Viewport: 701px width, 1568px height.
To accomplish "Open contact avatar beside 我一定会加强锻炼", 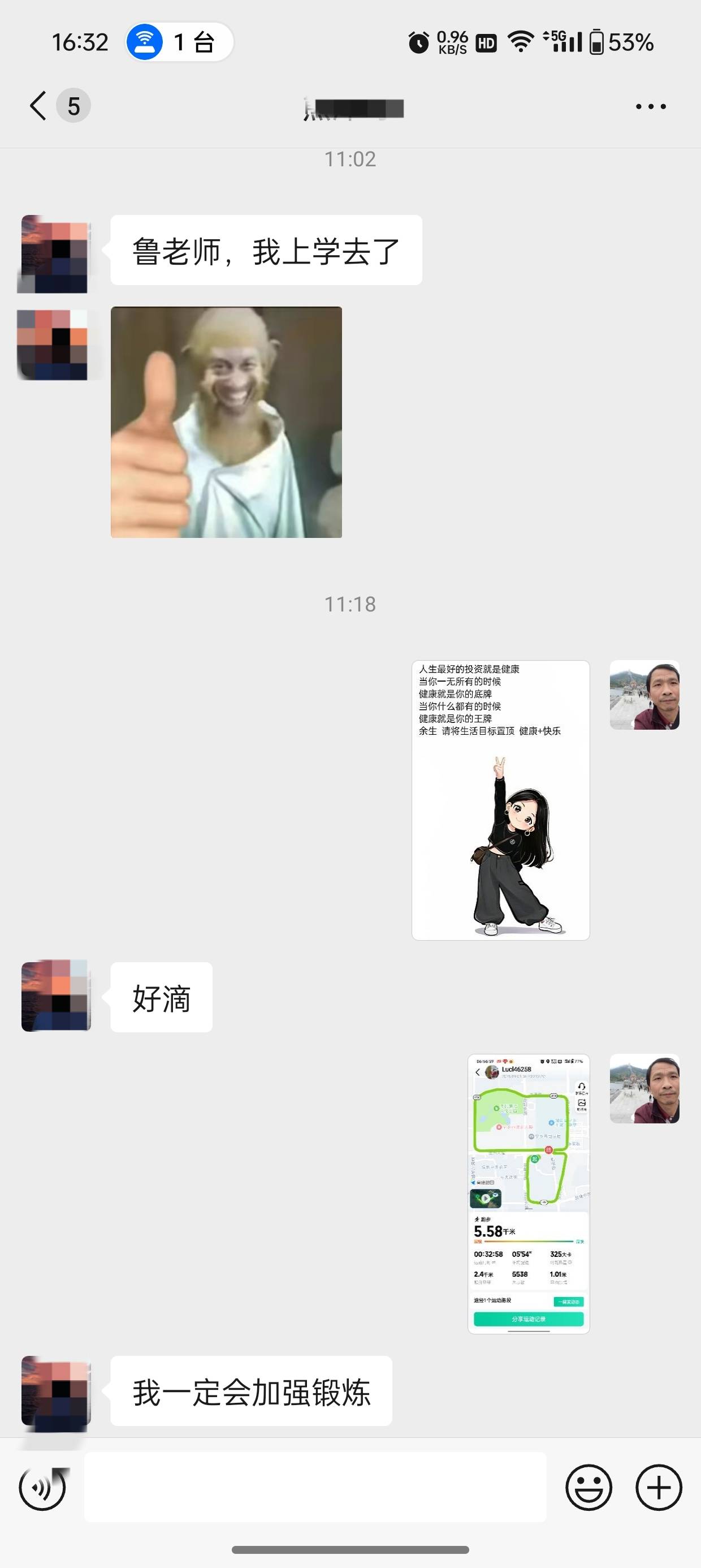I will [56, 1391].
